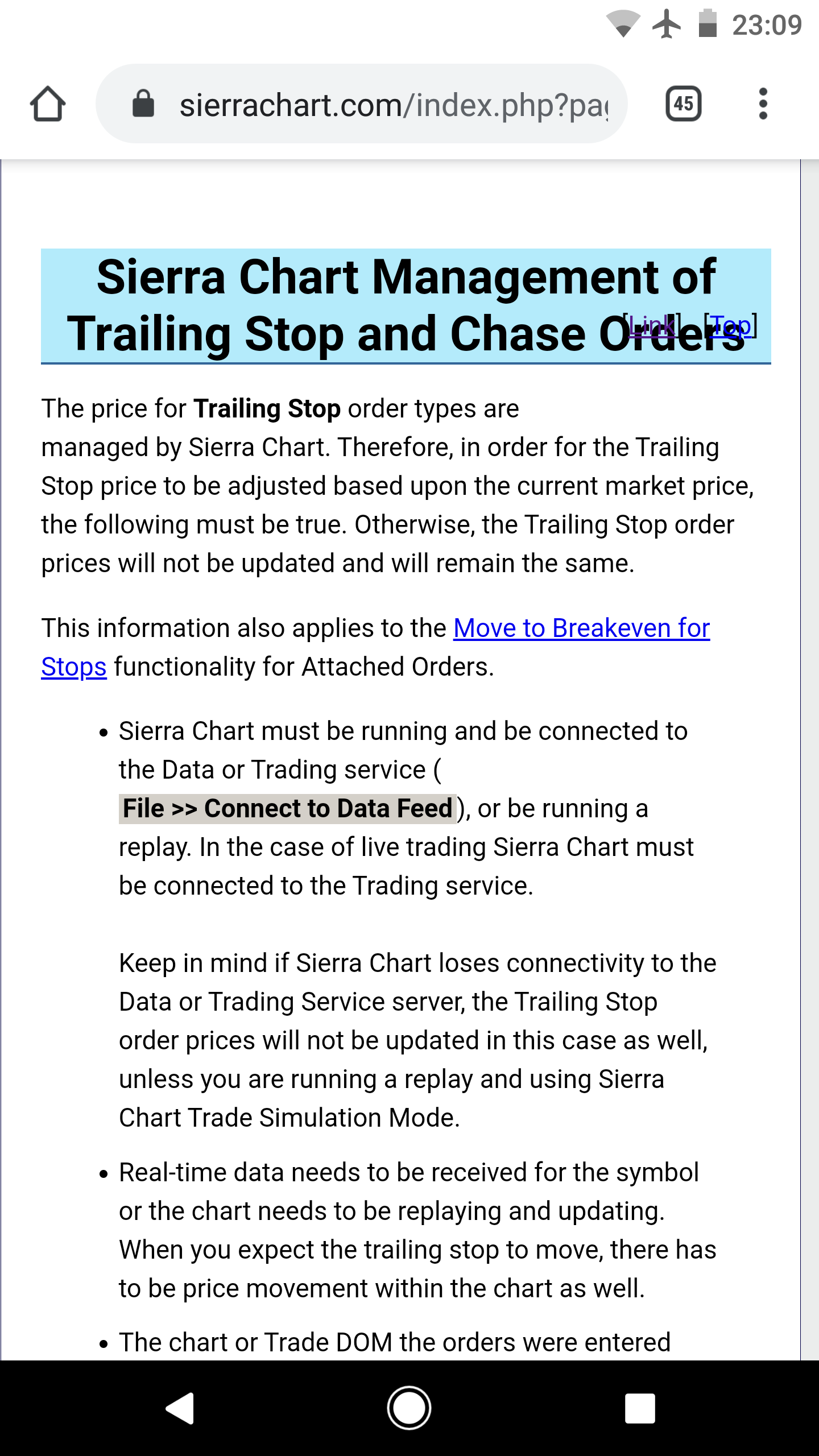
Task: Open the recent apps overview
Action: 639,1408
